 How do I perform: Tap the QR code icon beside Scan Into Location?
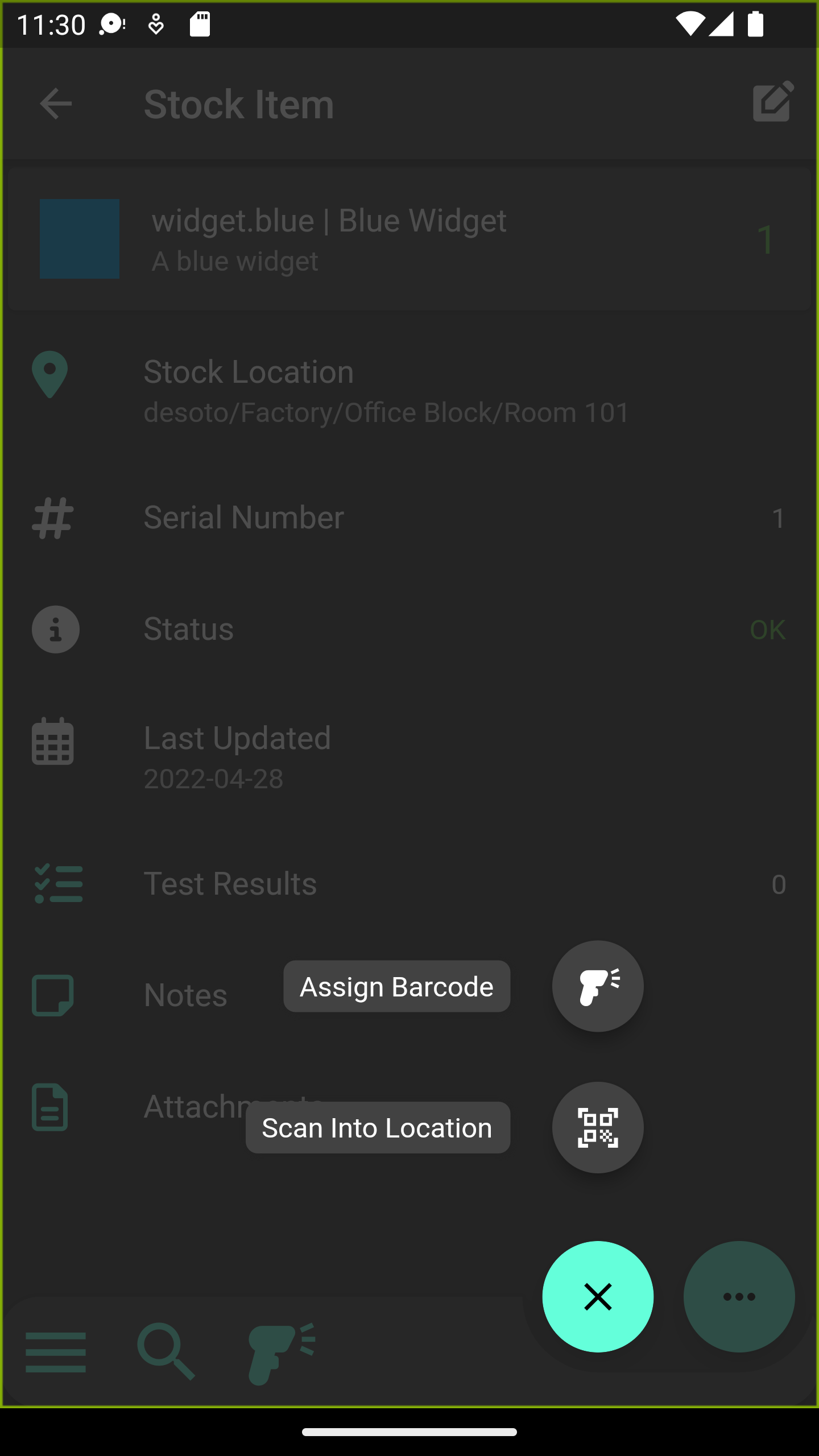[597, 1128]
